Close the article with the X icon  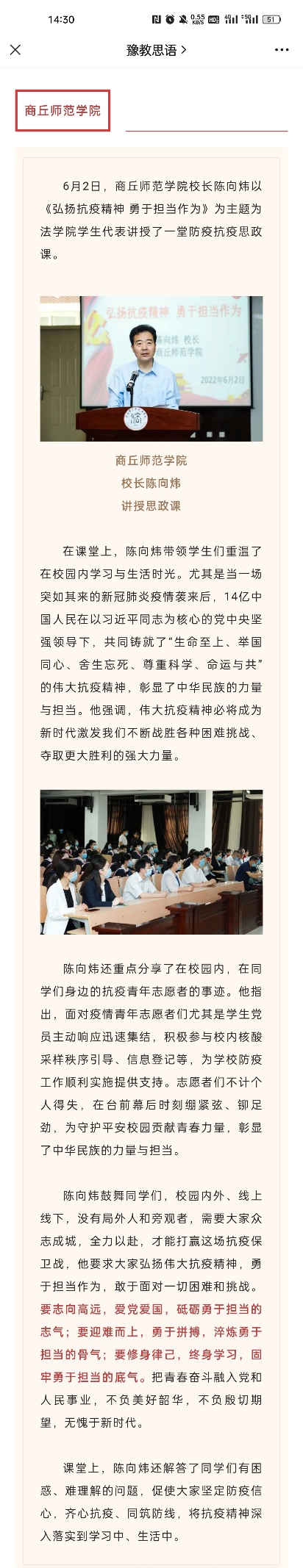[x=15, y=50]
